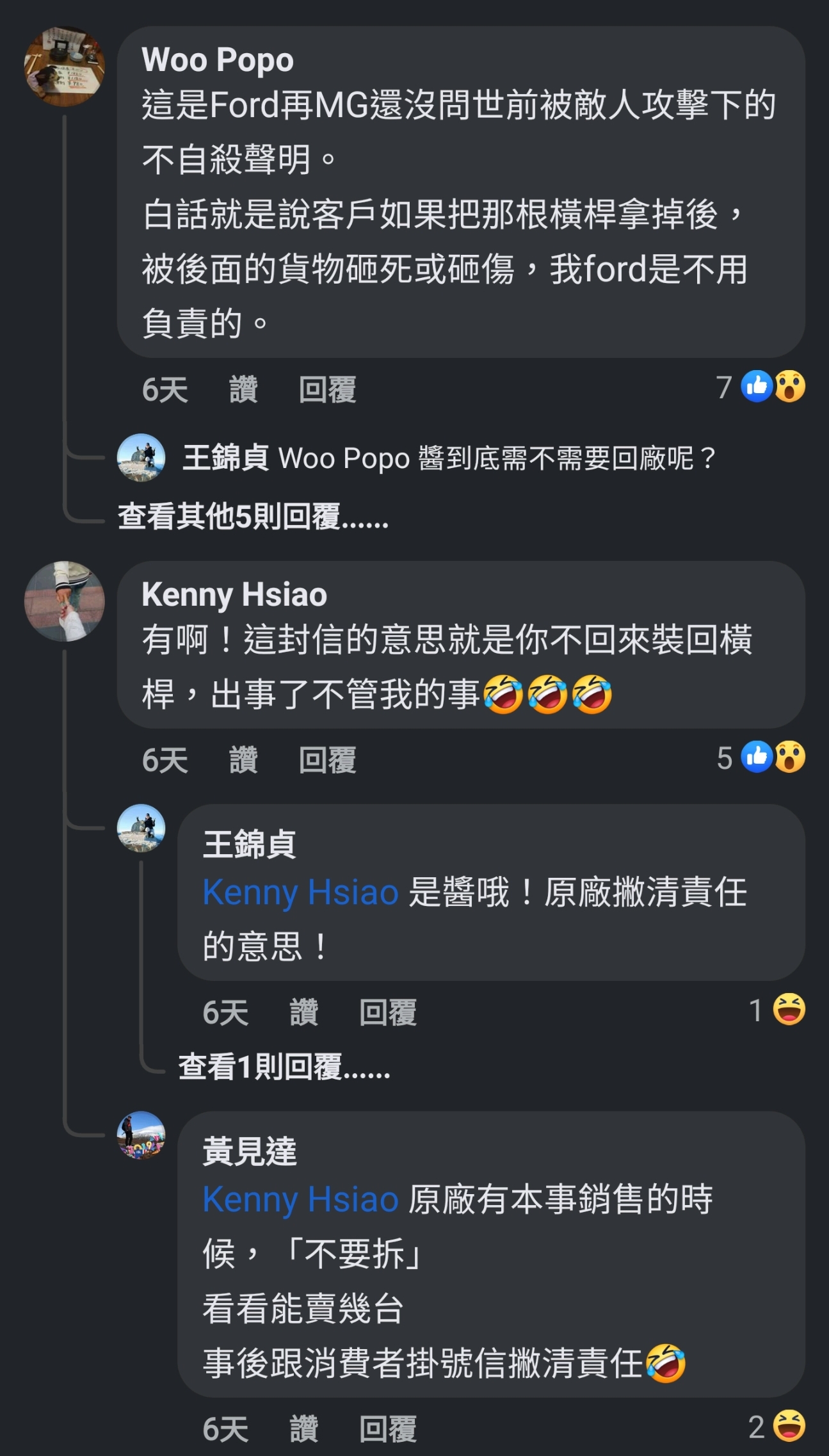Like 王錦貞's reply about 原廠撇清責任
Image resolution: width=829 pixels, height=1456 pixels.
tap(304, 1012)
